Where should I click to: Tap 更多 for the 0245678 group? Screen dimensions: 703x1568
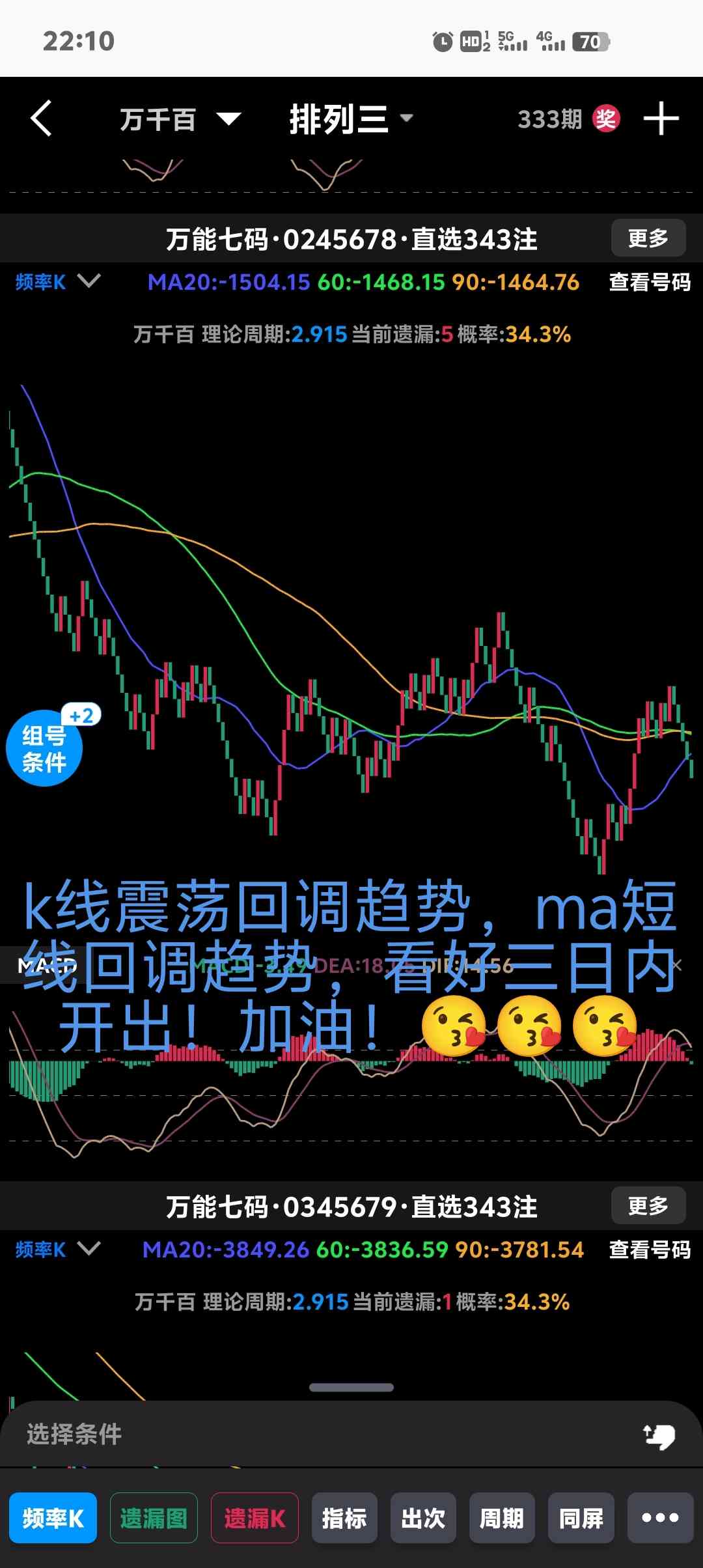[x=648, y=238]
